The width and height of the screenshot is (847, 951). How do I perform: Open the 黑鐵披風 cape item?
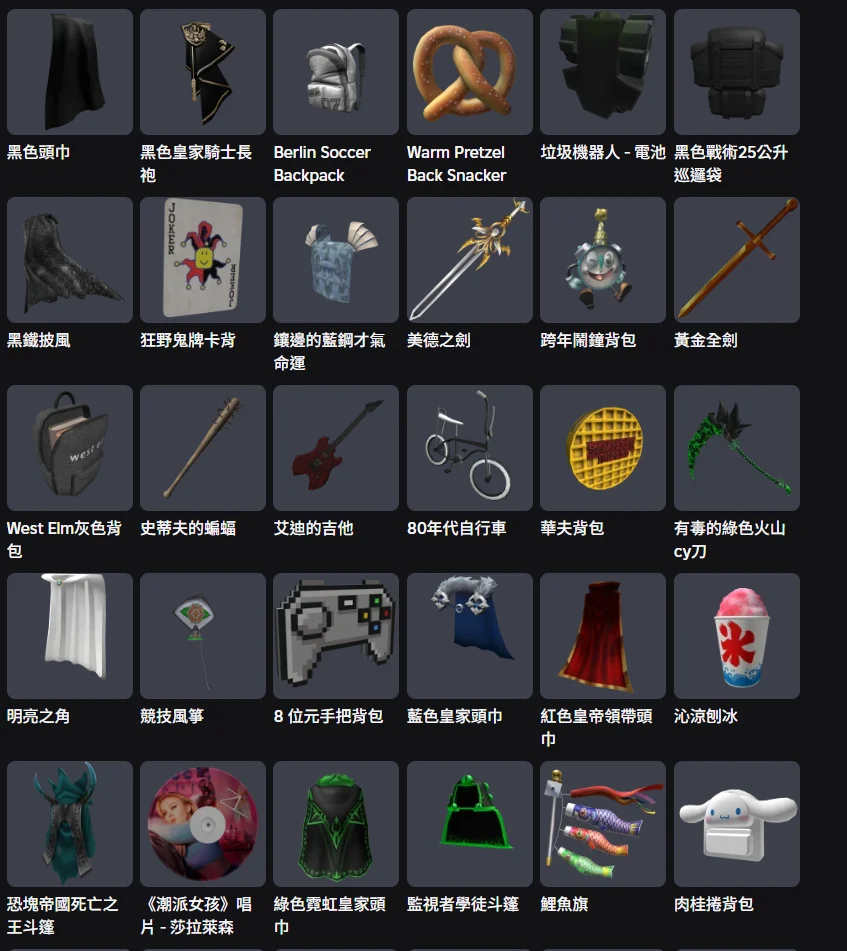pos(69,260)
